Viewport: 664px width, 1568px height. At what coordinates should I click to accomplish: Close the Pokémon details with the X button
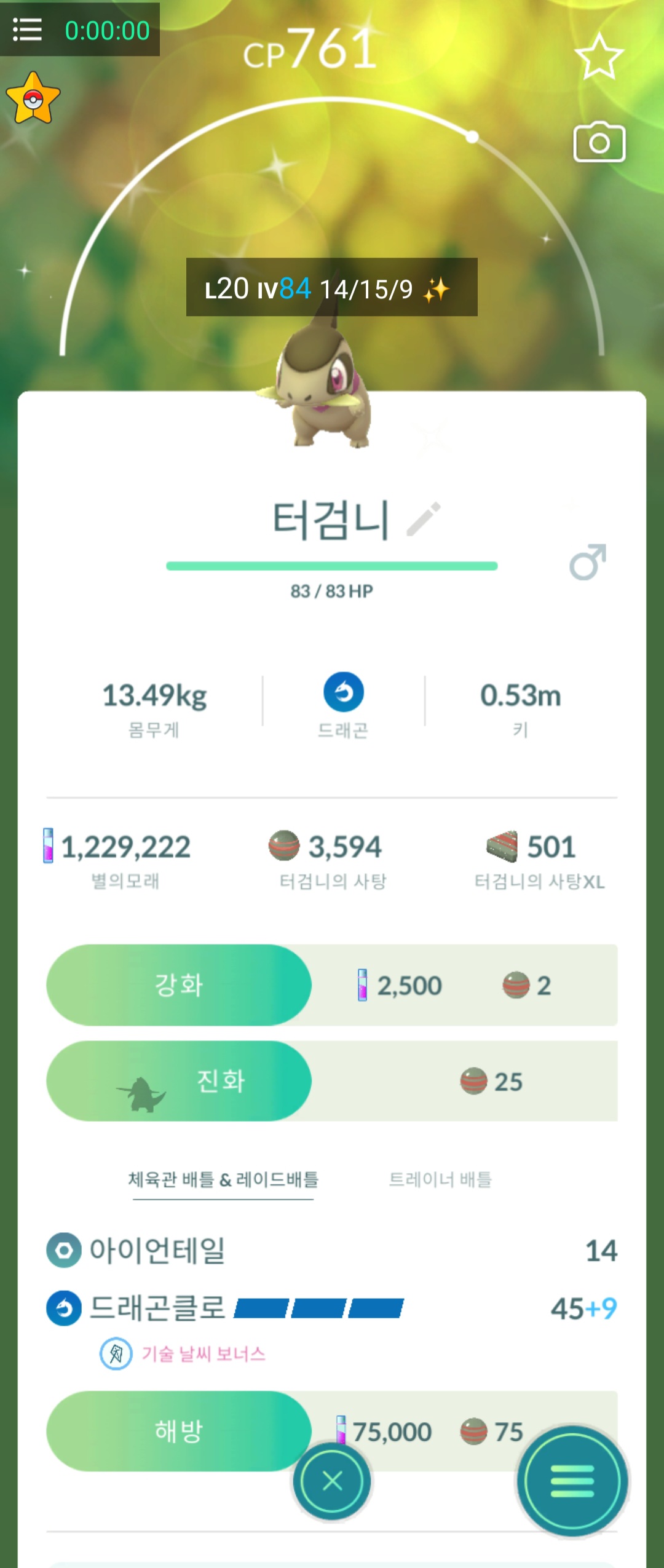coord(332,1481)
